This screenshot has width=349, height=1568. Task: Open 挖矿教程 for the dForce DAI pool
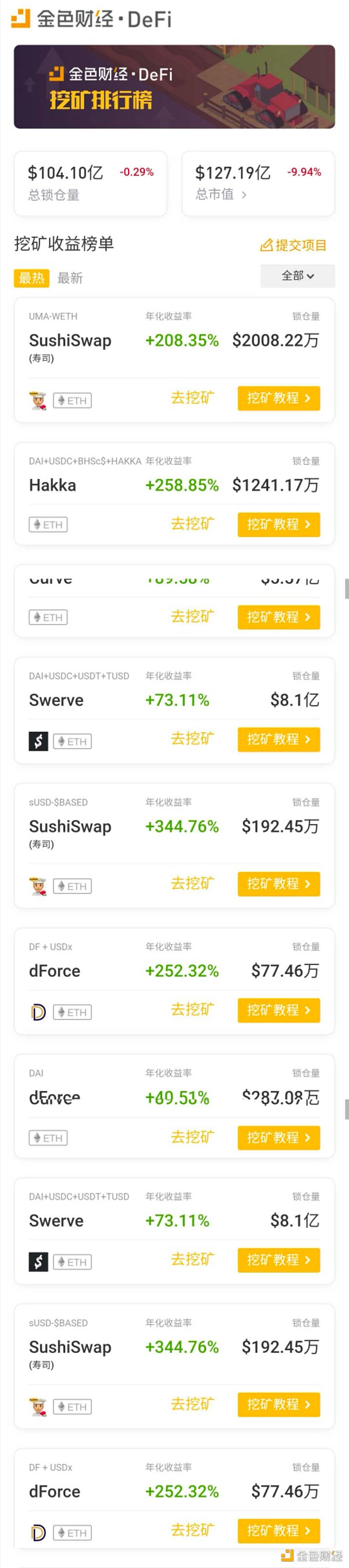coord(279,1137)
